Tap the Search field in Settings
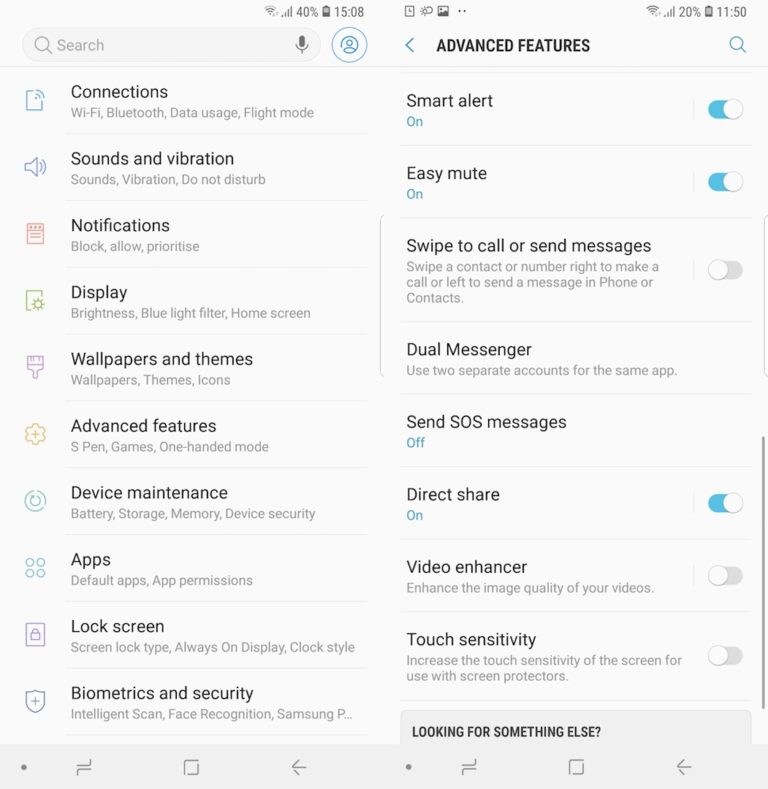 (160, 45)
